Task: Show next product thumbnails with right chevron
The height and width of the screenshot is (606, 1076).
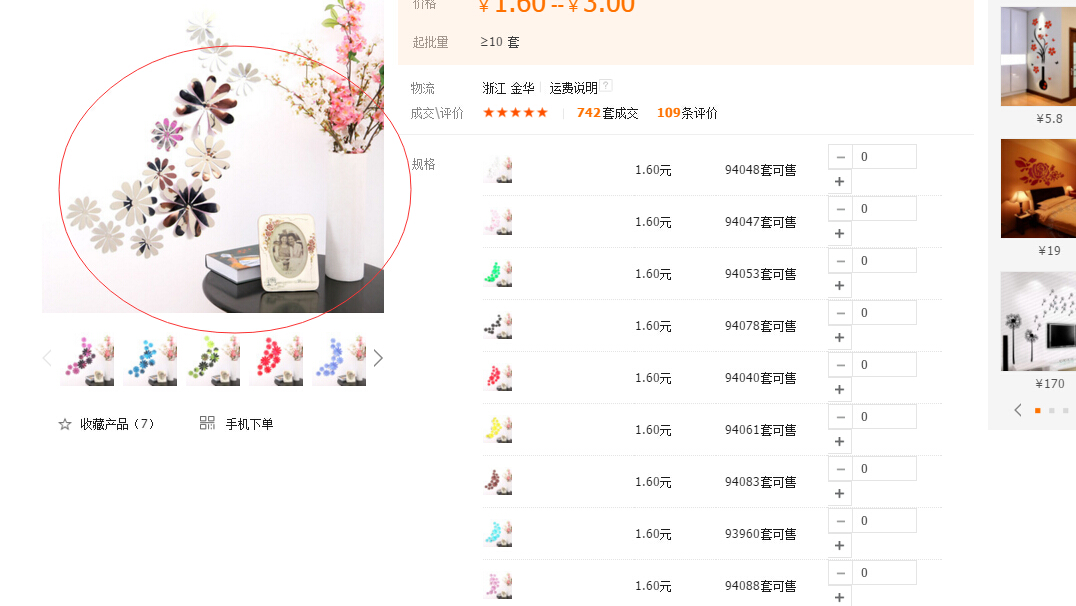Action: tap(378, 358)
